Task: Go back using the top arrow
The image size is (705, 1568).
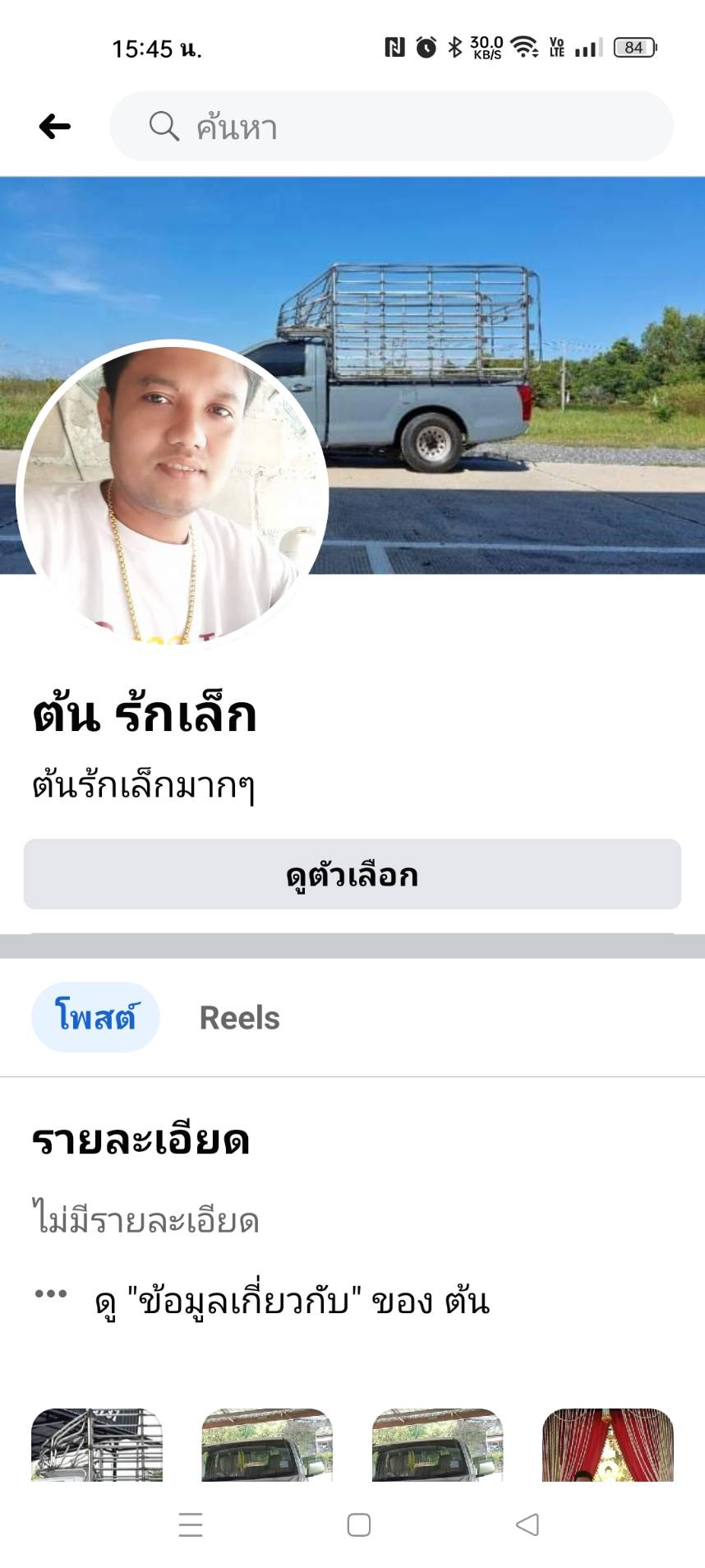Action: [54, 127]
